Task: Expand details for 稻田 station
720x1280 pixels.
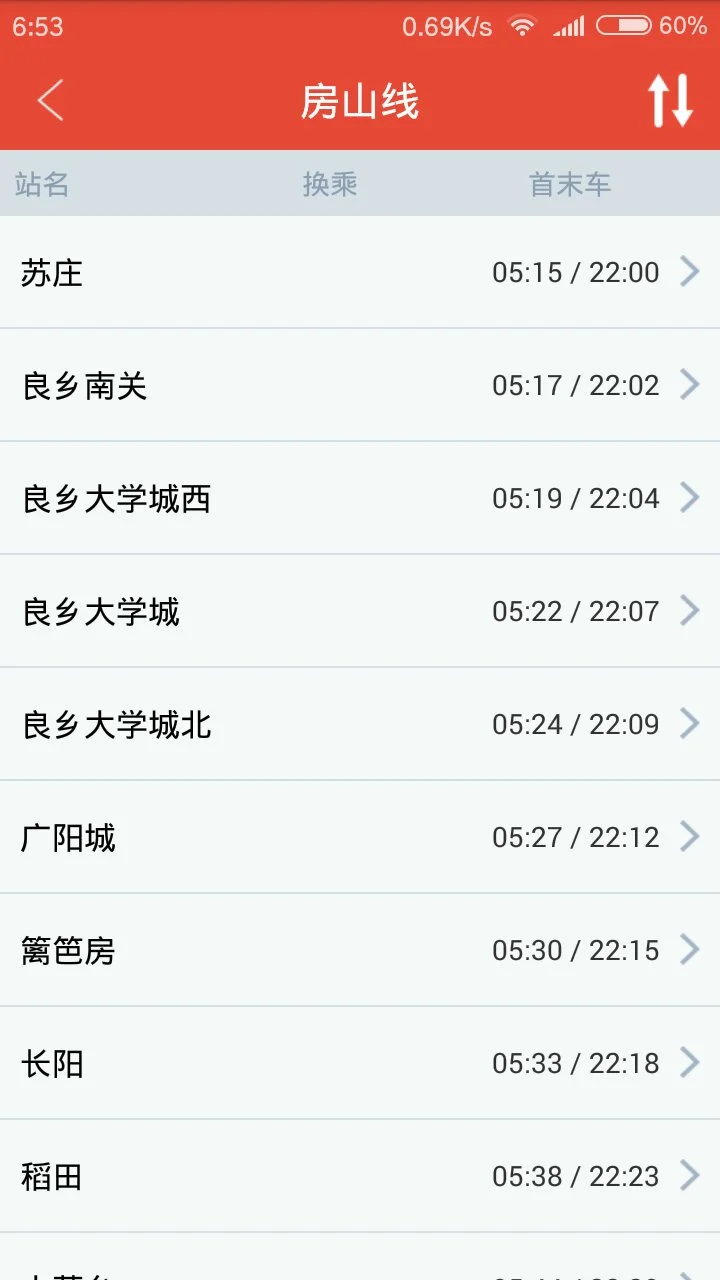Action: (360, 1177)
